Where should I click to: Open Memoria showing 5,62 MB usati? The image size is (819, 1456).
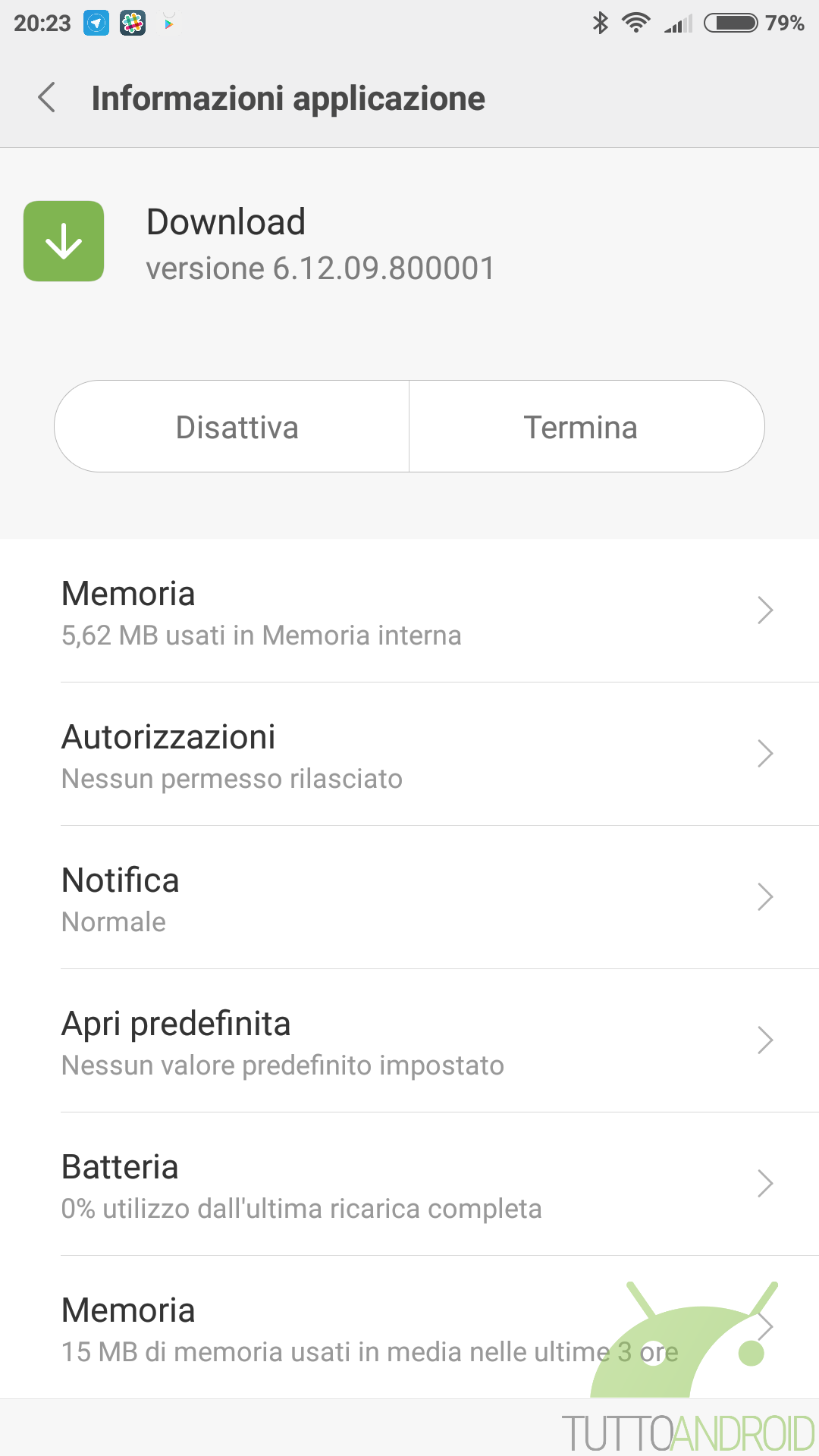[x=409, y=611]
